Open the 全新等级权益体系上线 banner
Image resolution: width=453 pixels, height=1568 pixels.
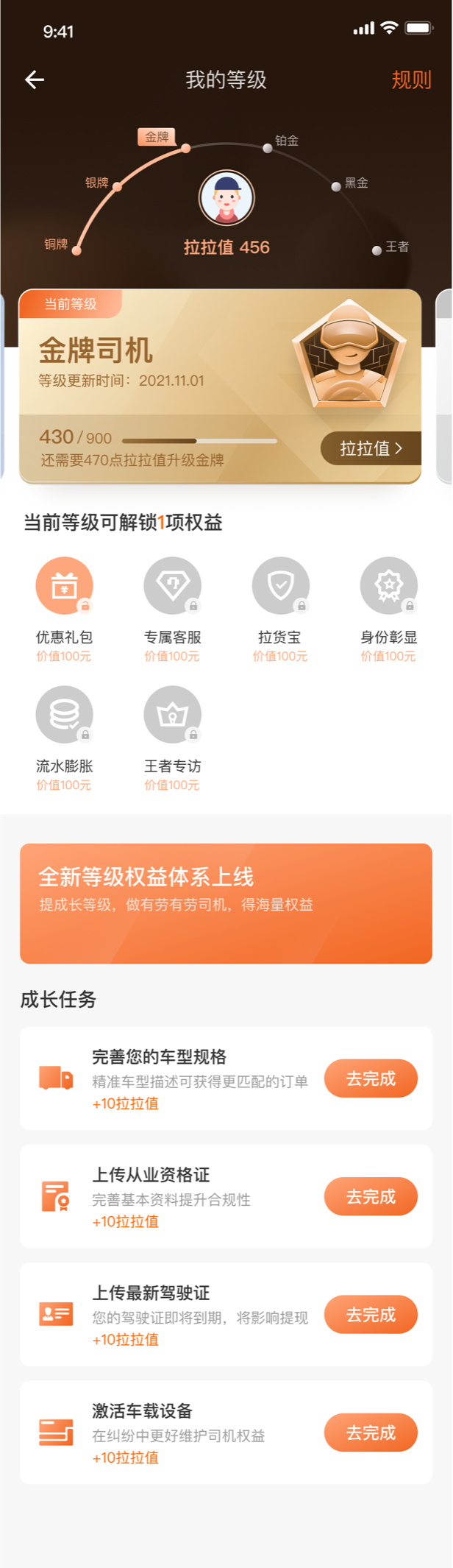tap(226, 903)
